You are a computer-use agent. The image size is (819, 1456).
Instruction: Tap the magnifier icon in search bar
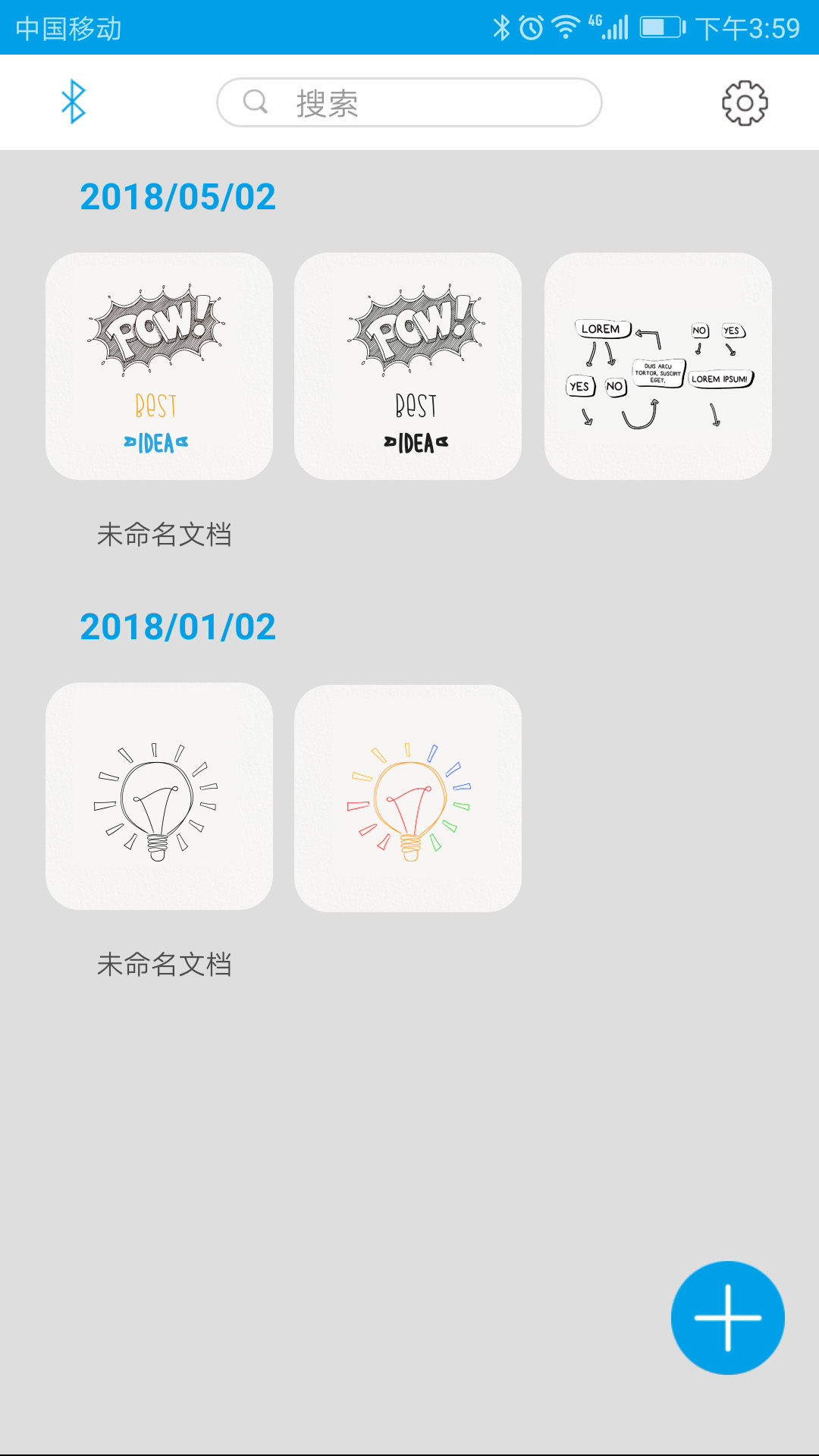click(x=255, y=102)
